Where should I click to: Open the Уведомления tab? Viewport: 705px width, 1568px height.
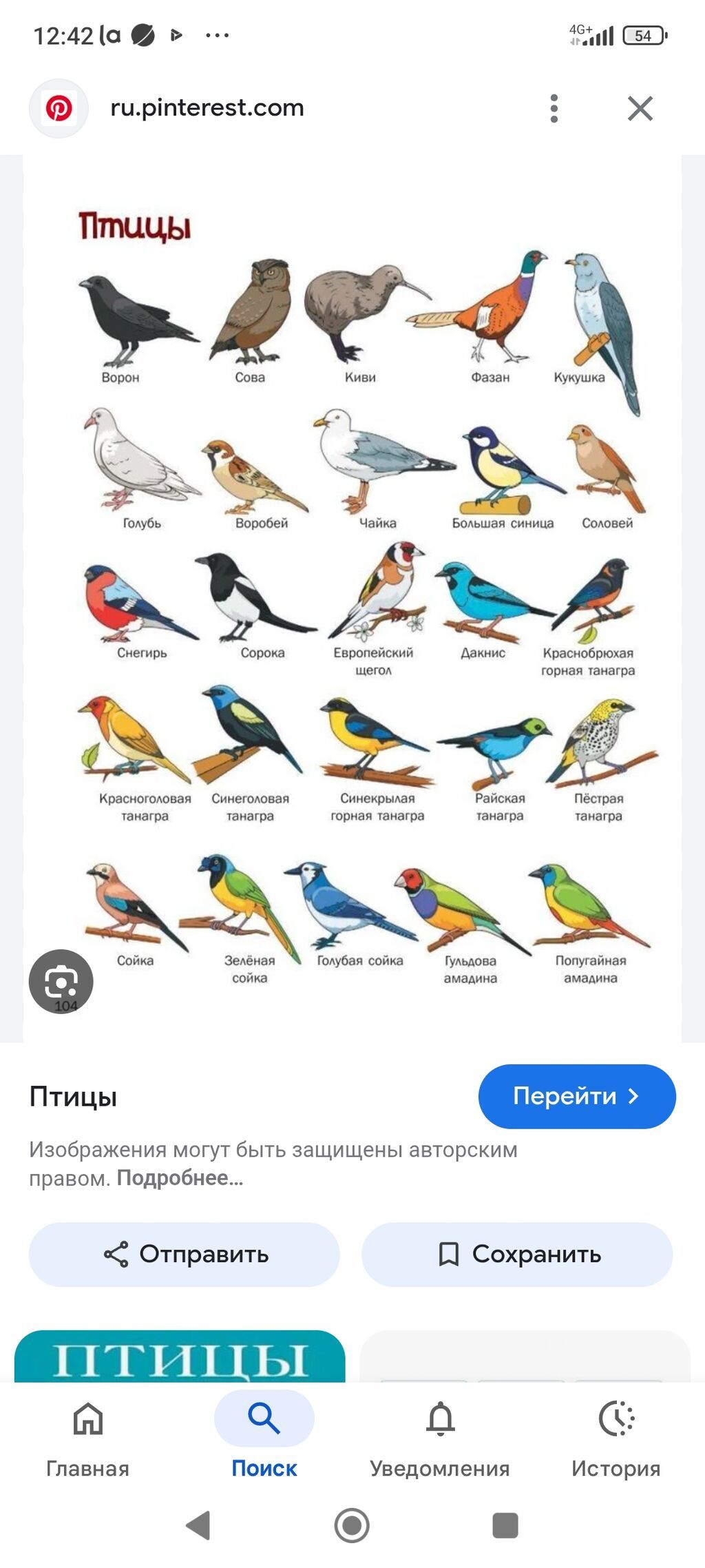(440, 1438)
